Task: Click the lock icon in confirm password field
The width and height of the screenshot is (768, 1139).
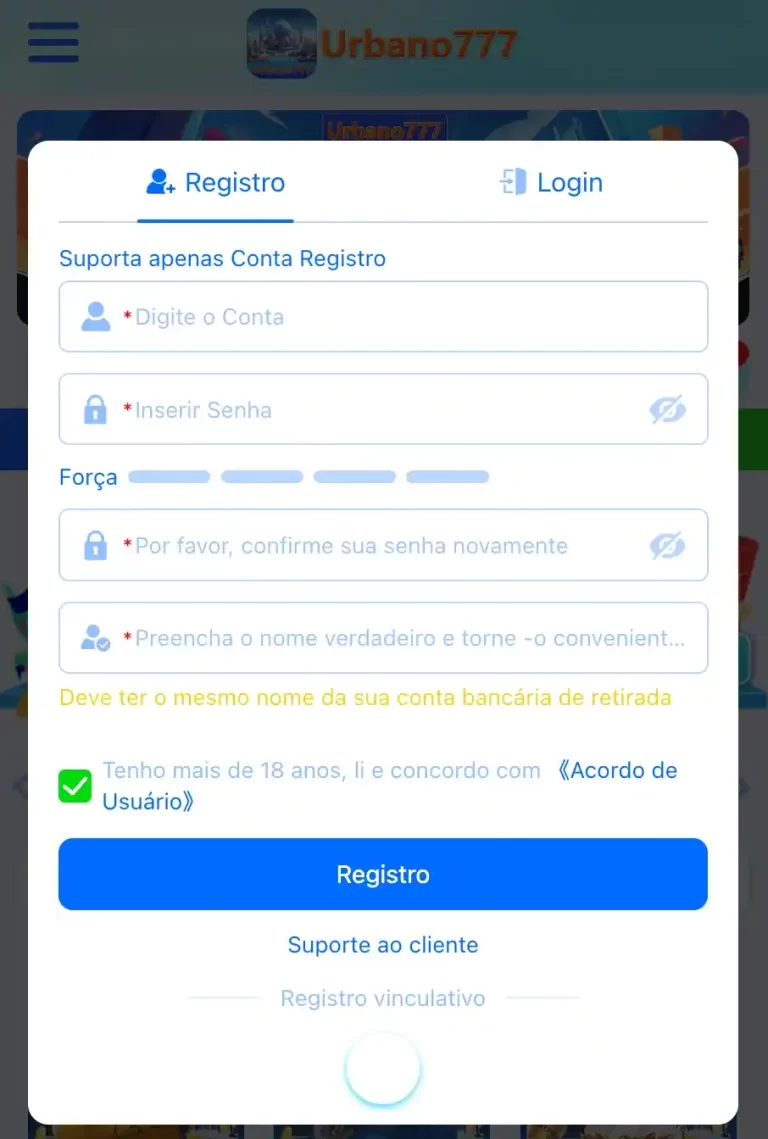Action: 94,545
